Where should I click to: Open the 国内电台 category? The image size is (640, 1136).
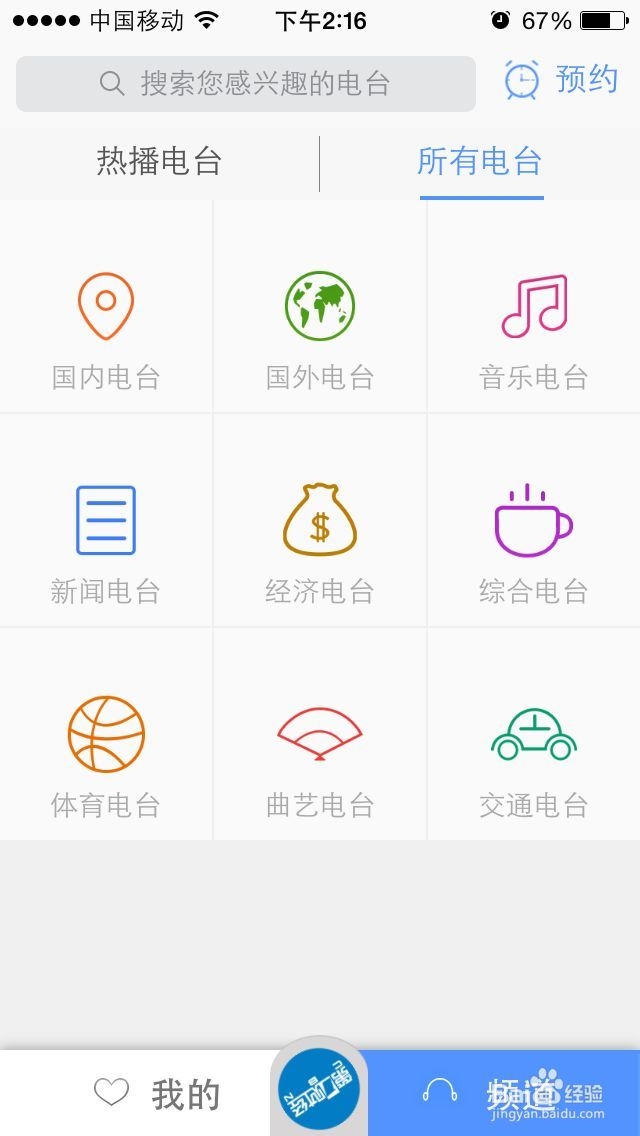pos(106,307)
